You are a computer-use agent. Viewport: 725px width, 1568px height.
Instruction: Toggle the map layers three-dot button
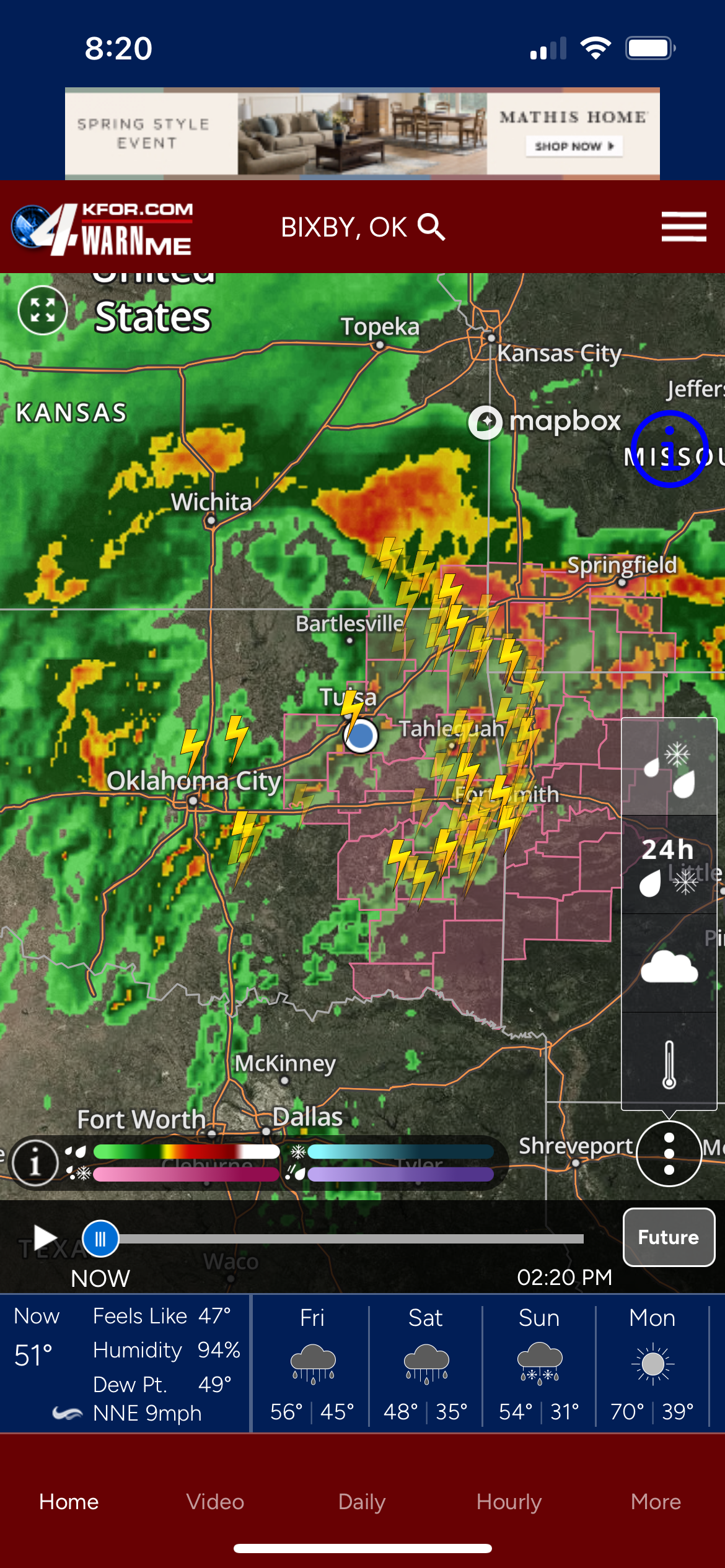coord(669,1153)
